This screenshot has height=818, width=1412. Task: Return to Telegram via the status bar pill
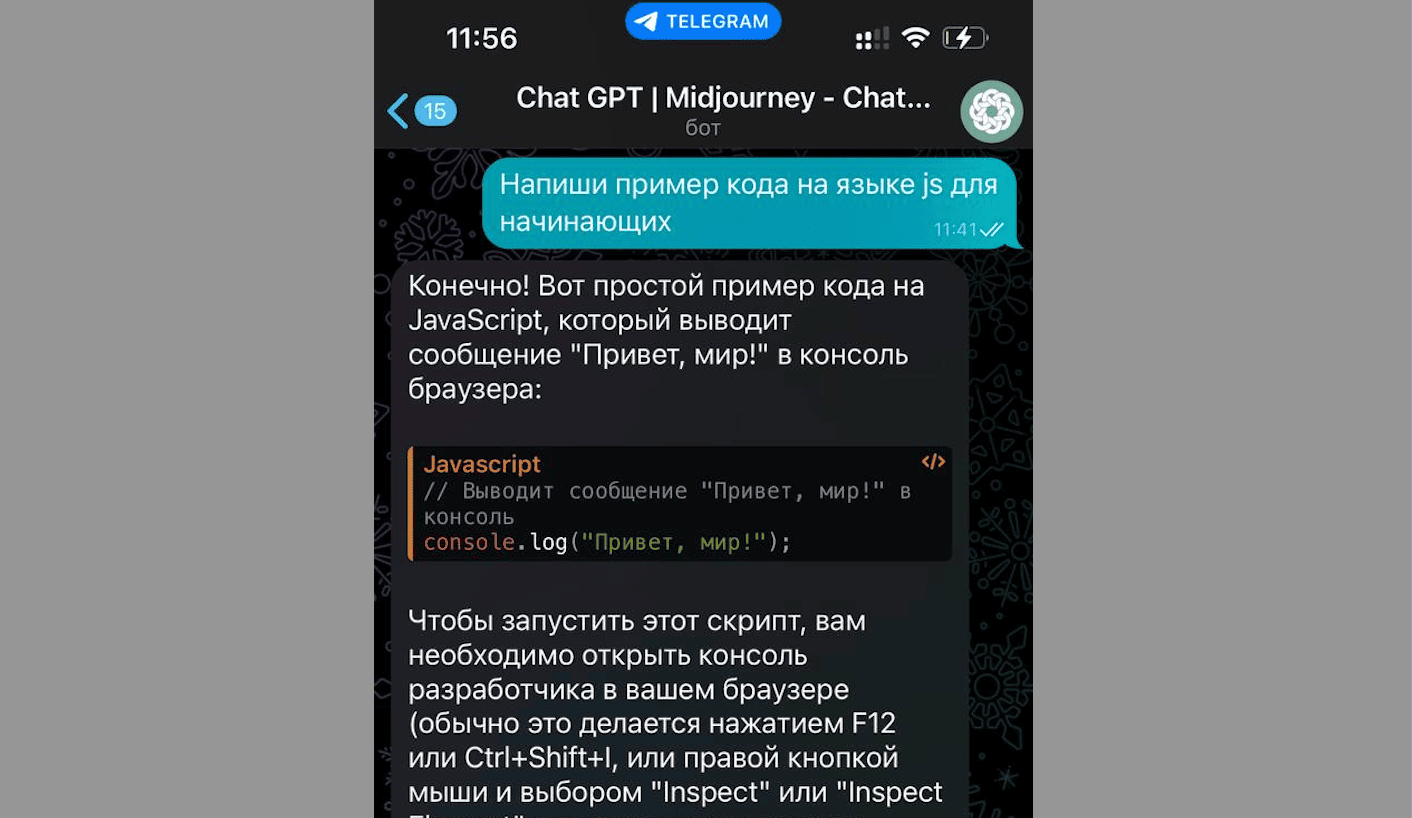coord(703,22)
